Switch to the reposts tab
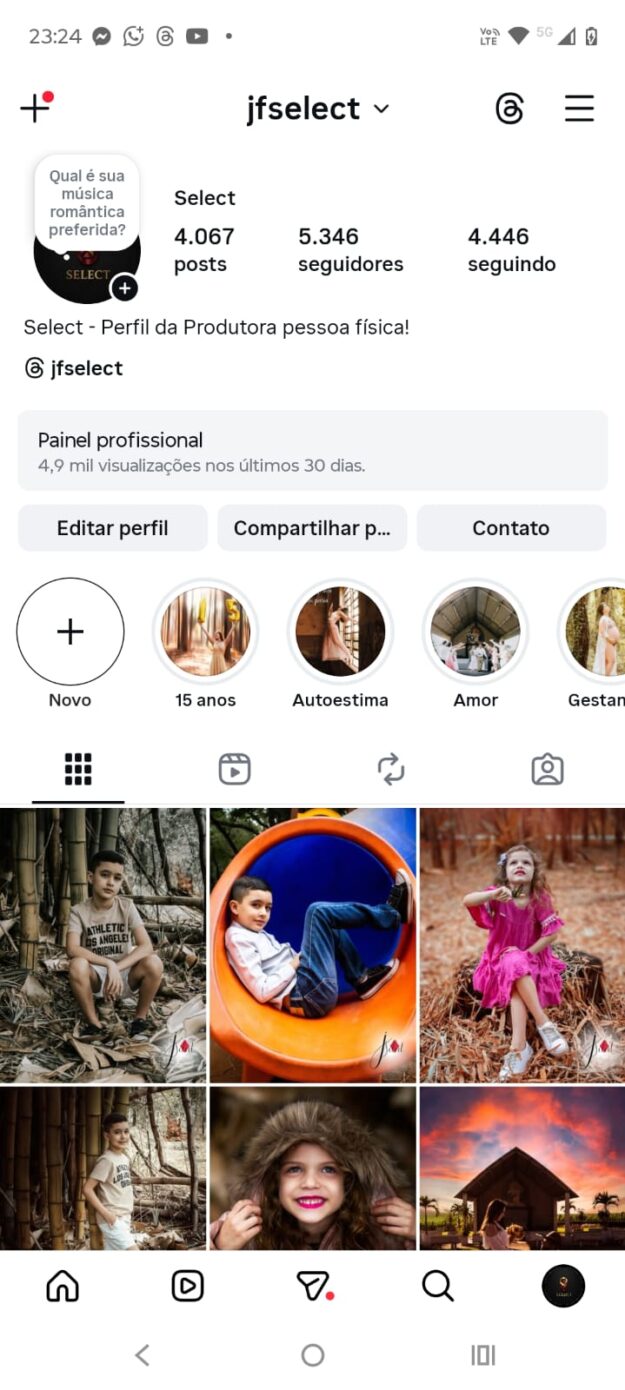The width and height of the screenshot is (625, 1390). tap(390, 769)
